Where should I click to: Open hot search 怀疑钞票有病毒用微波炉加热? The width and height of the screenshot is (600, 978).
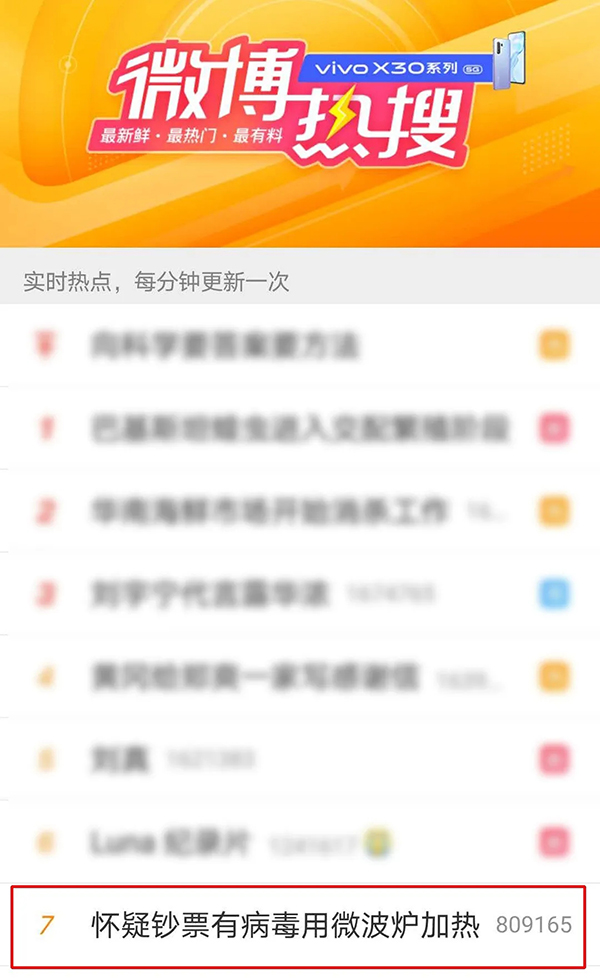coord(285,925)
